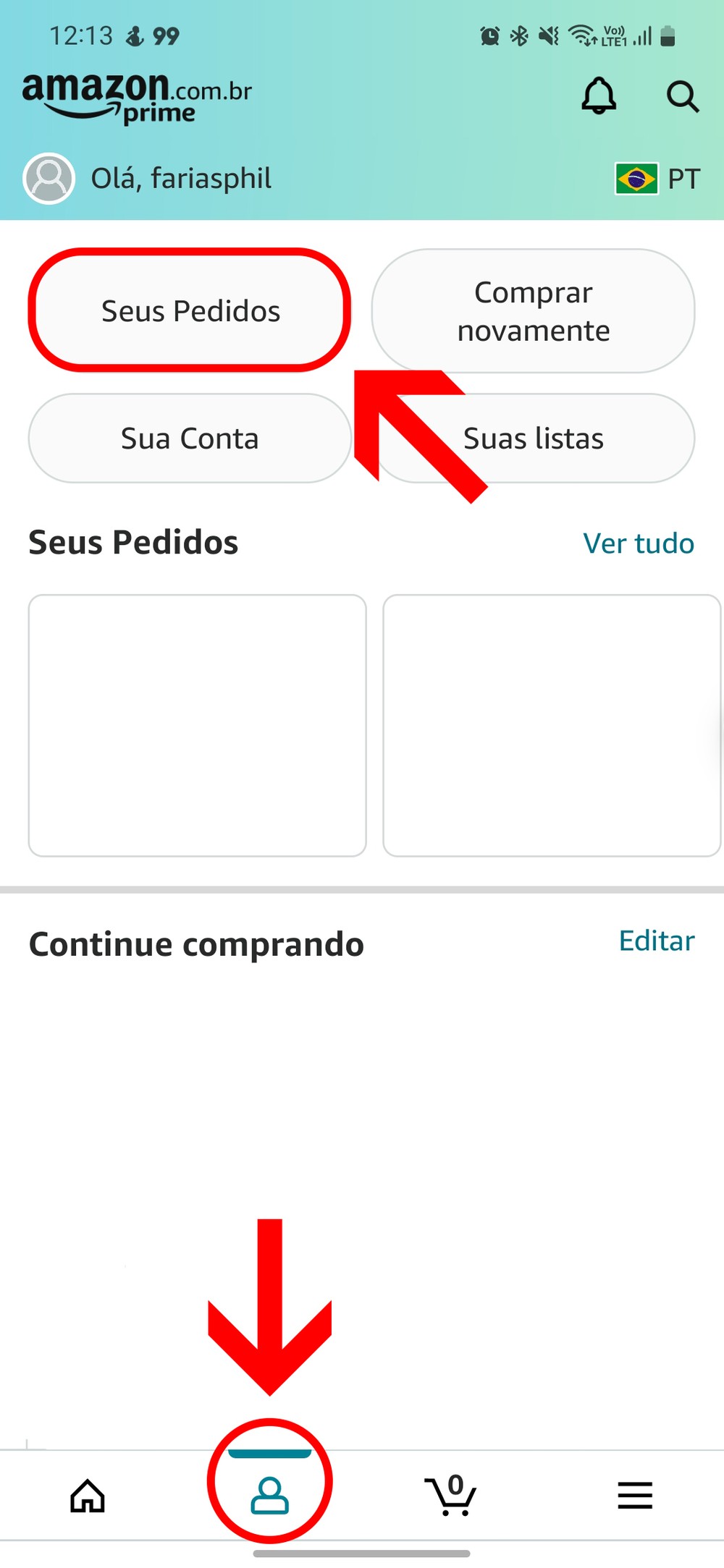Switch to the Home tab
The height and width of the screenshot is (1568, 724).
[x=88, y=1496]
